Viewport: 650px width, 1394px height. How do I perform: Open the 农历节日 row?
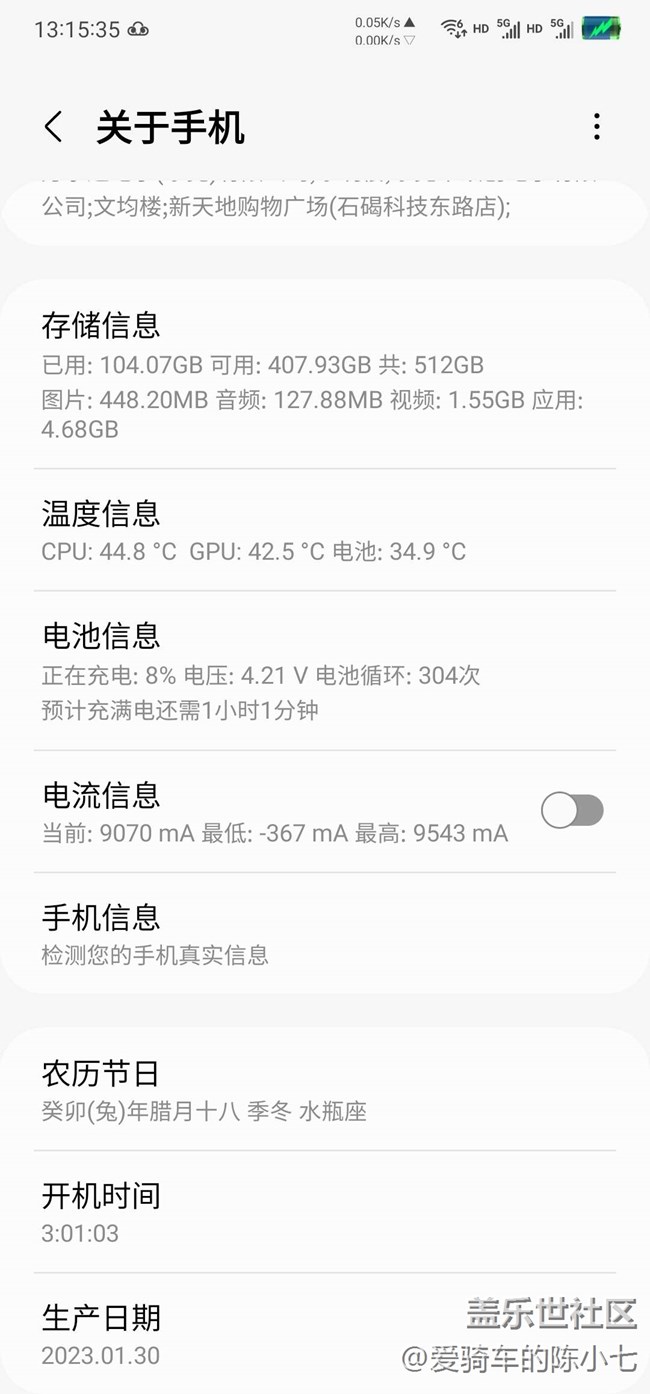coord(324,1090)
